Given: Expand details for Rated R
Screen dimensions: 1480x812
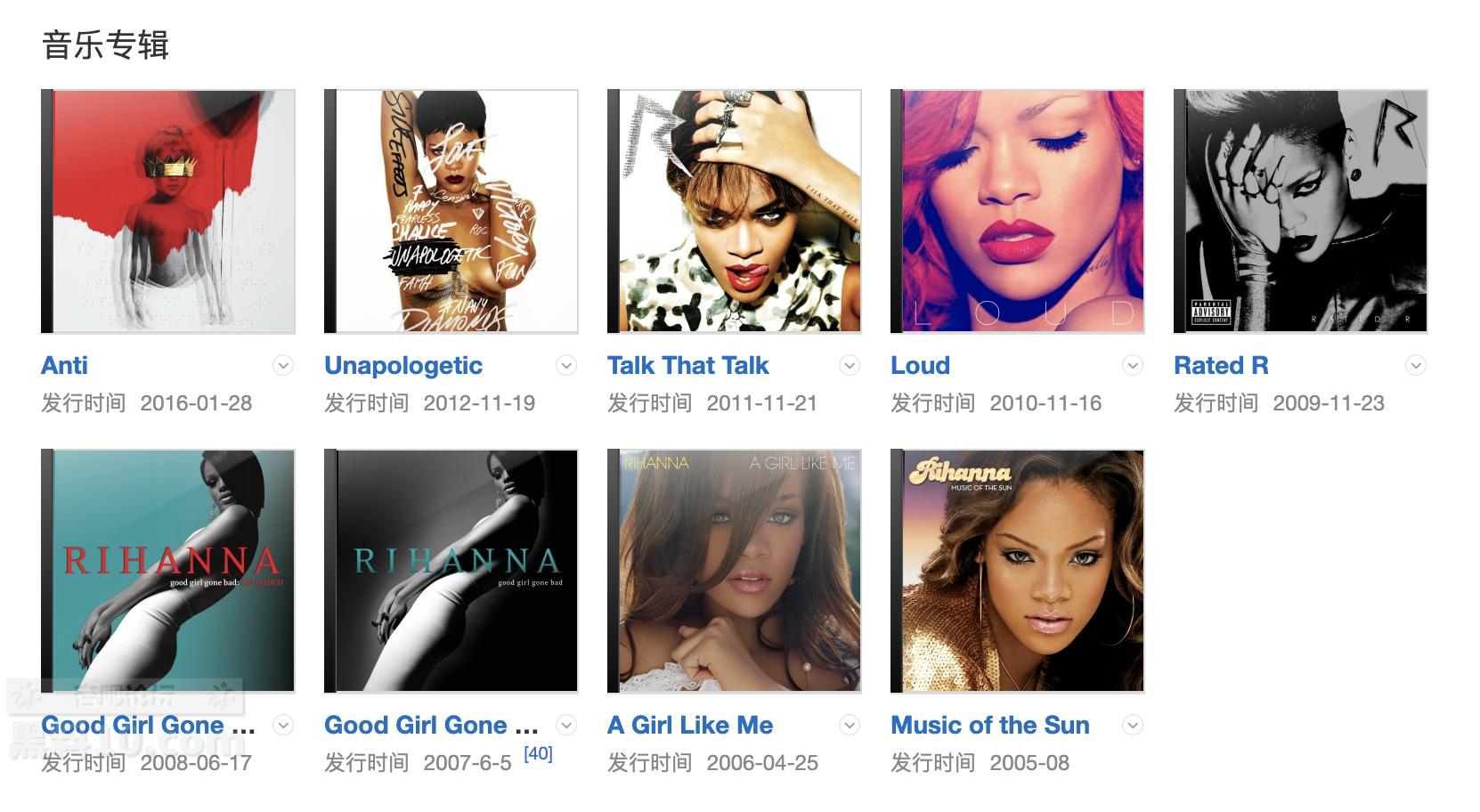Looking at the screenshot, I should coord(1416,366).
